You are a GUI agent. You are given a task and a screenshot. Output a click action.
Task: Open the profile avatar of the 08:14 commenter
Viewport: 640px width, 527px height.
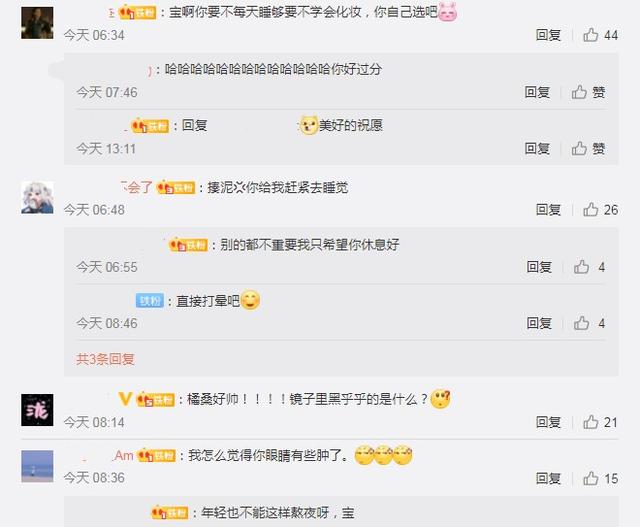pyautogui.click(x=37, y=410)
